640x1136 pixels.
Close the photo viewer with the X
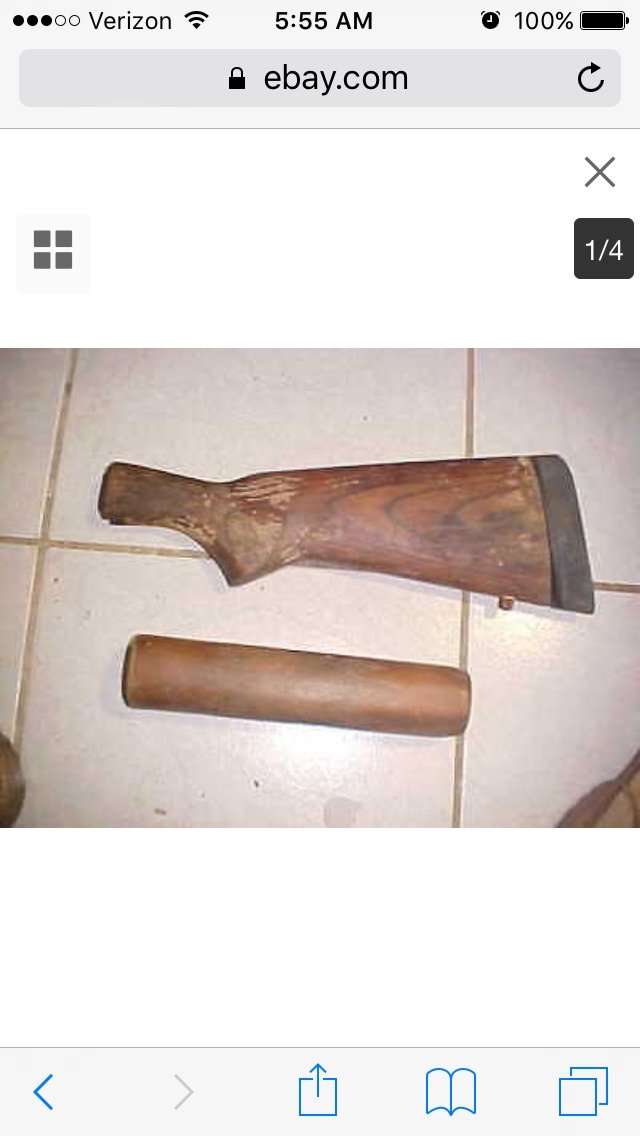599,172
